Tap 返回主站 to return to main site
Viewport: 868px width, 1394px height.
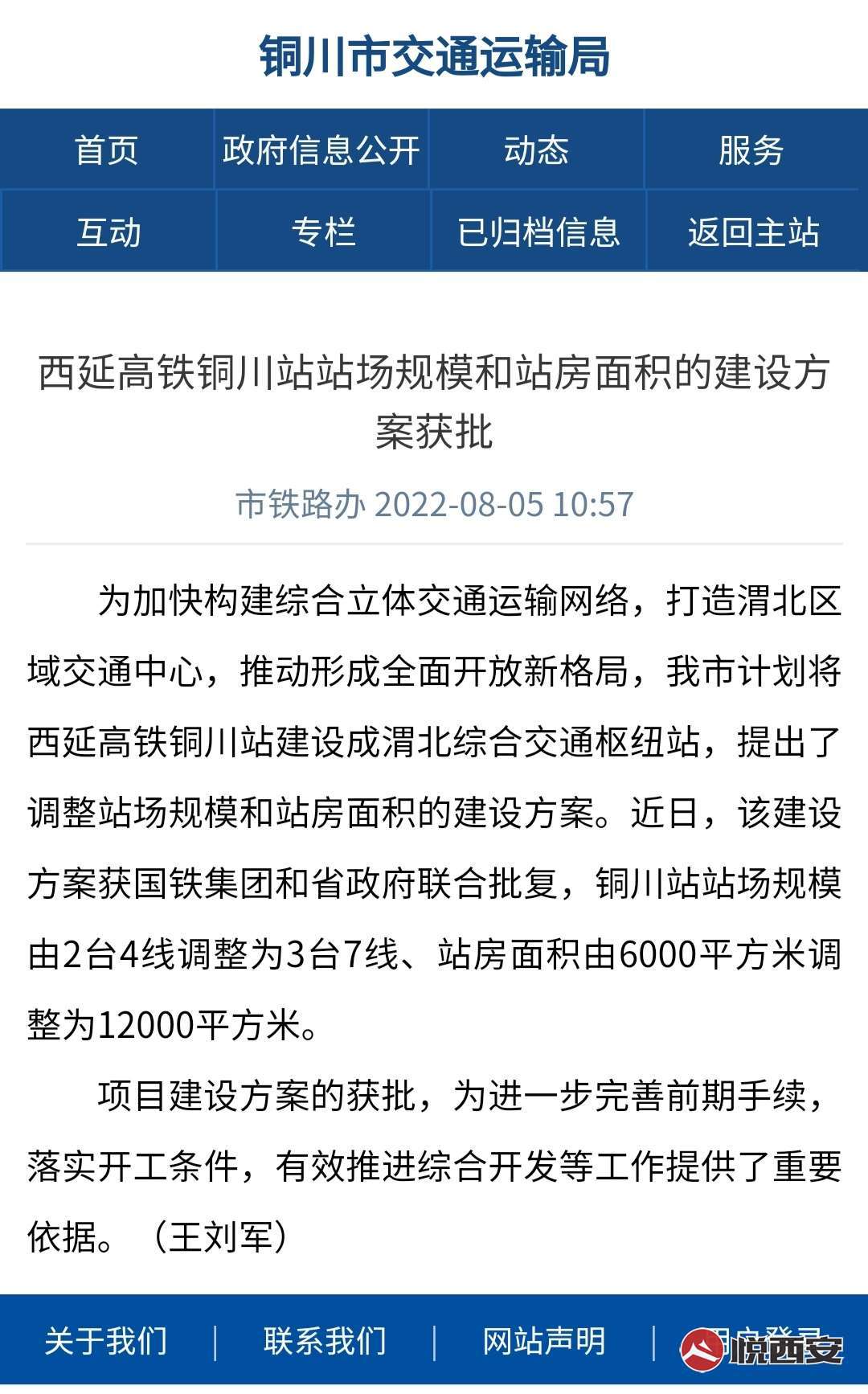[x=754, y=232]
